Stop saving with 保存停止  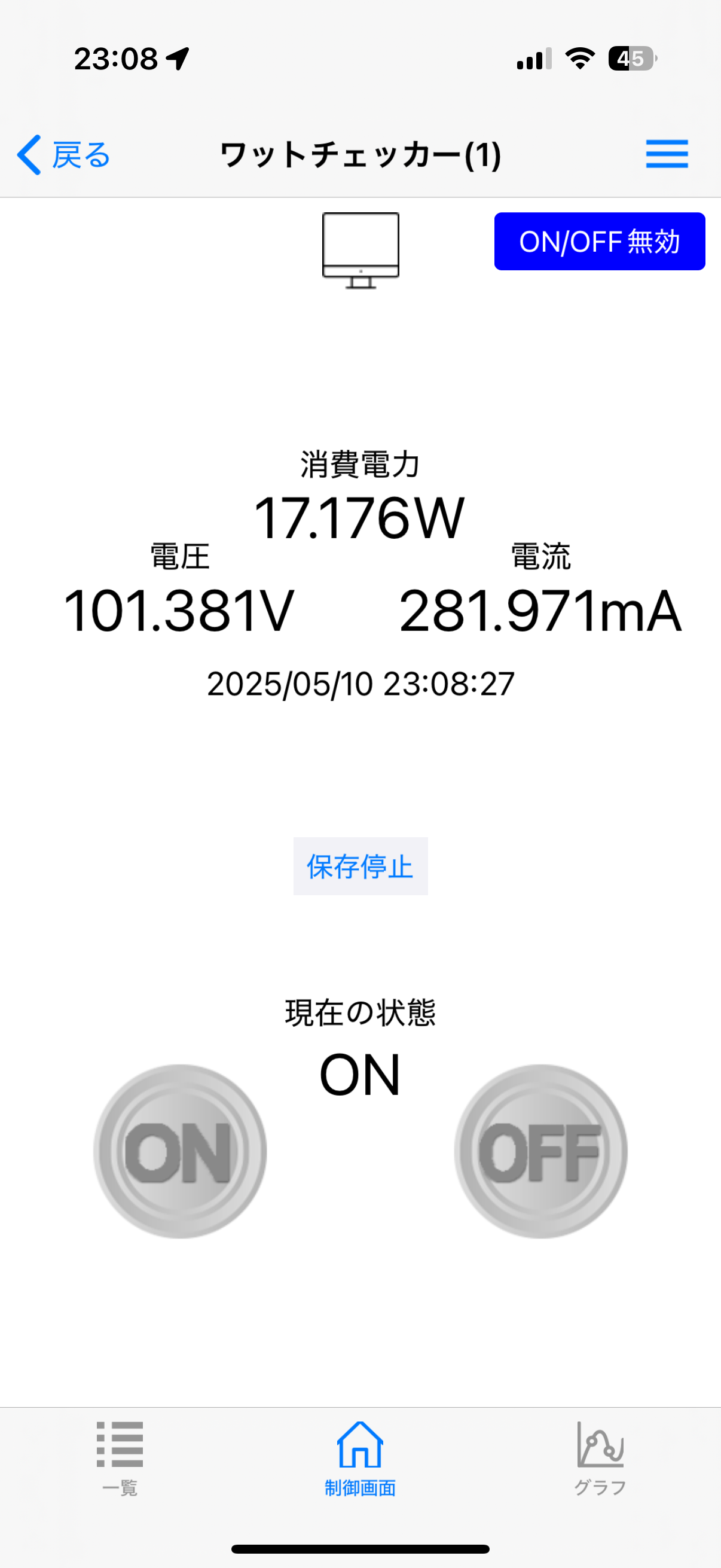click(360, 866)
